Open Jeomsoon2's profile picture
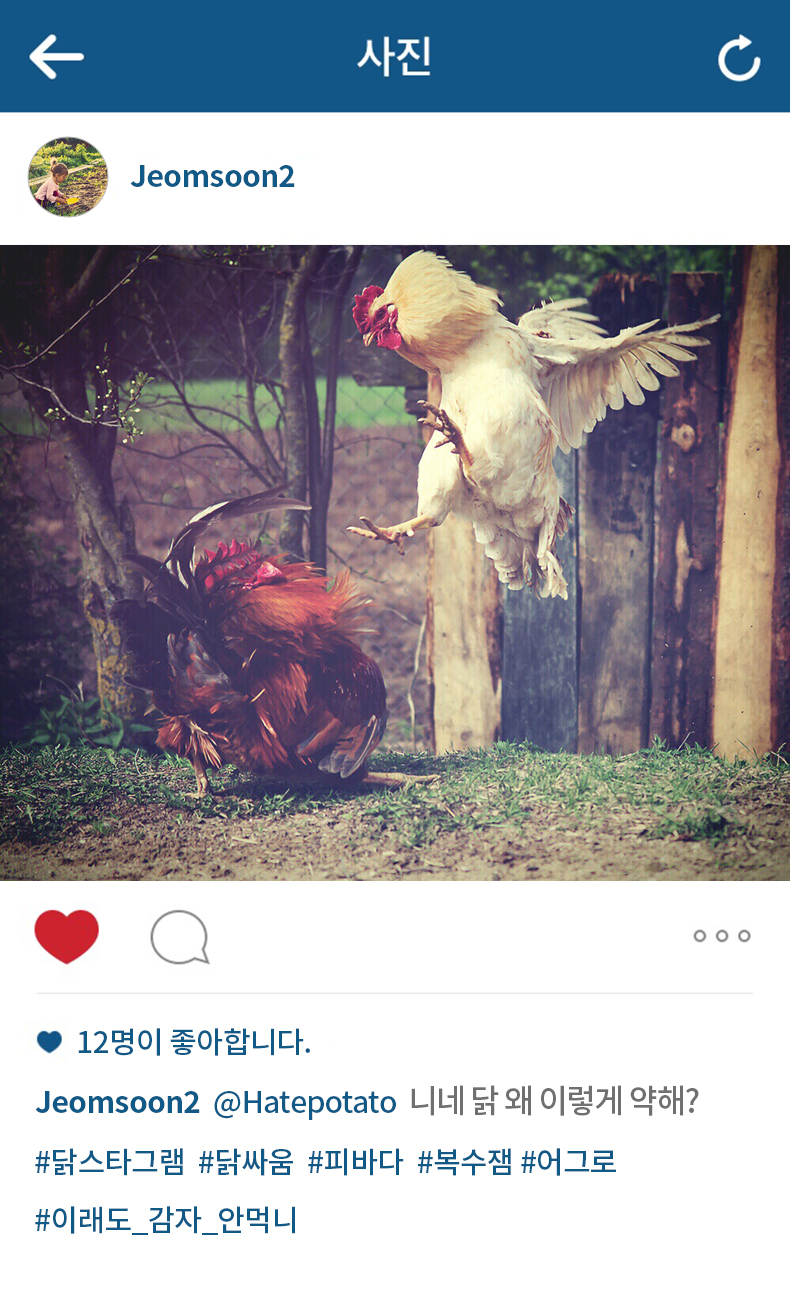This screenshot has width=790, height=1295. pos(68,177)
